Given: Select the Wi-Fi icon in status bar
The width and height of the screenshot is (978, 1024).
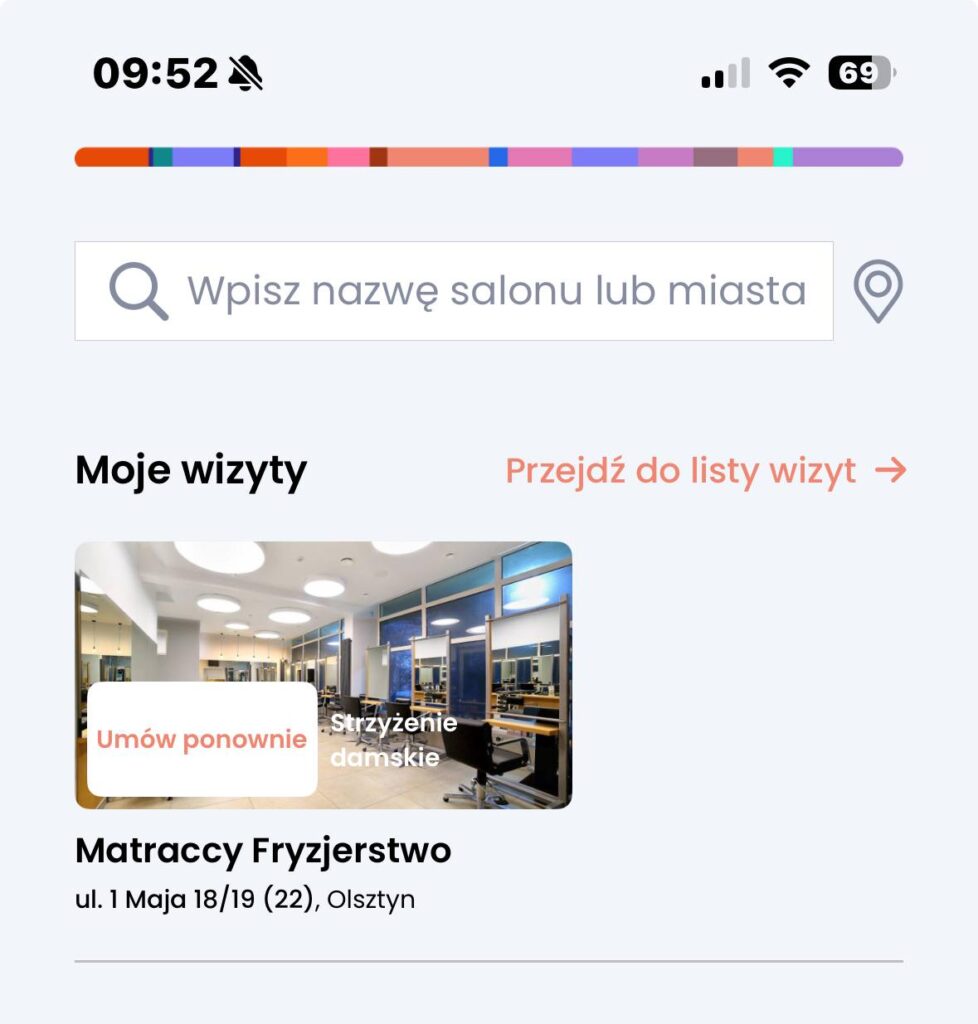Looking at the screenshot, I should 789,72.
